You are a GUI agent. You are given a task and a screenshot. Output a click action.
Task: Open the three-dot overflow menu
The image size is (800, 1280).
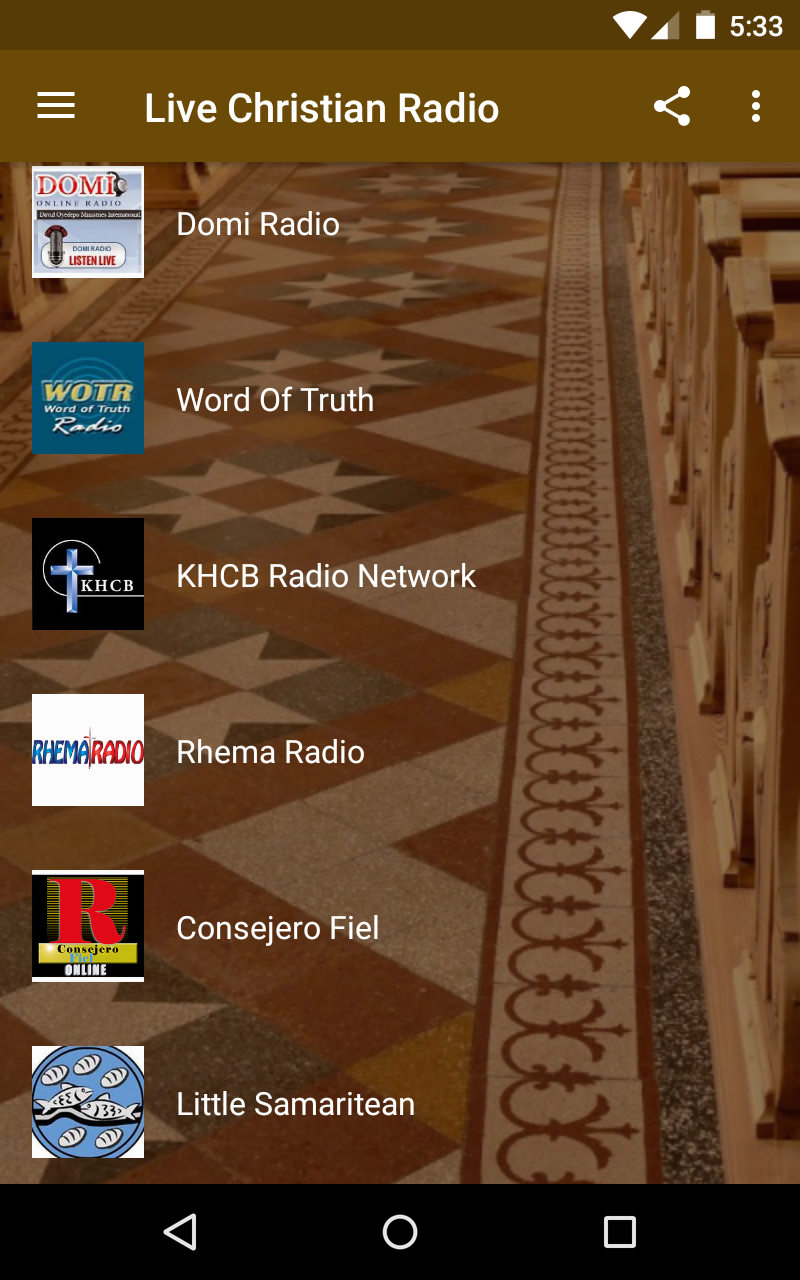(756, 106)
